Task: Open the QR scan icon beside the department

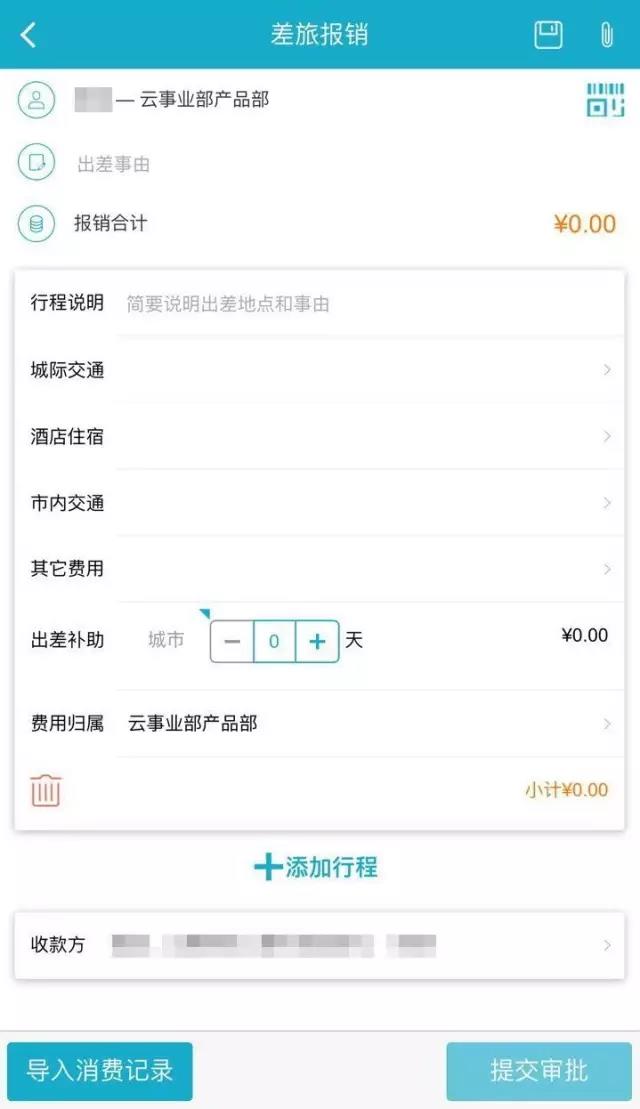Action: click(x=605, y=100)
